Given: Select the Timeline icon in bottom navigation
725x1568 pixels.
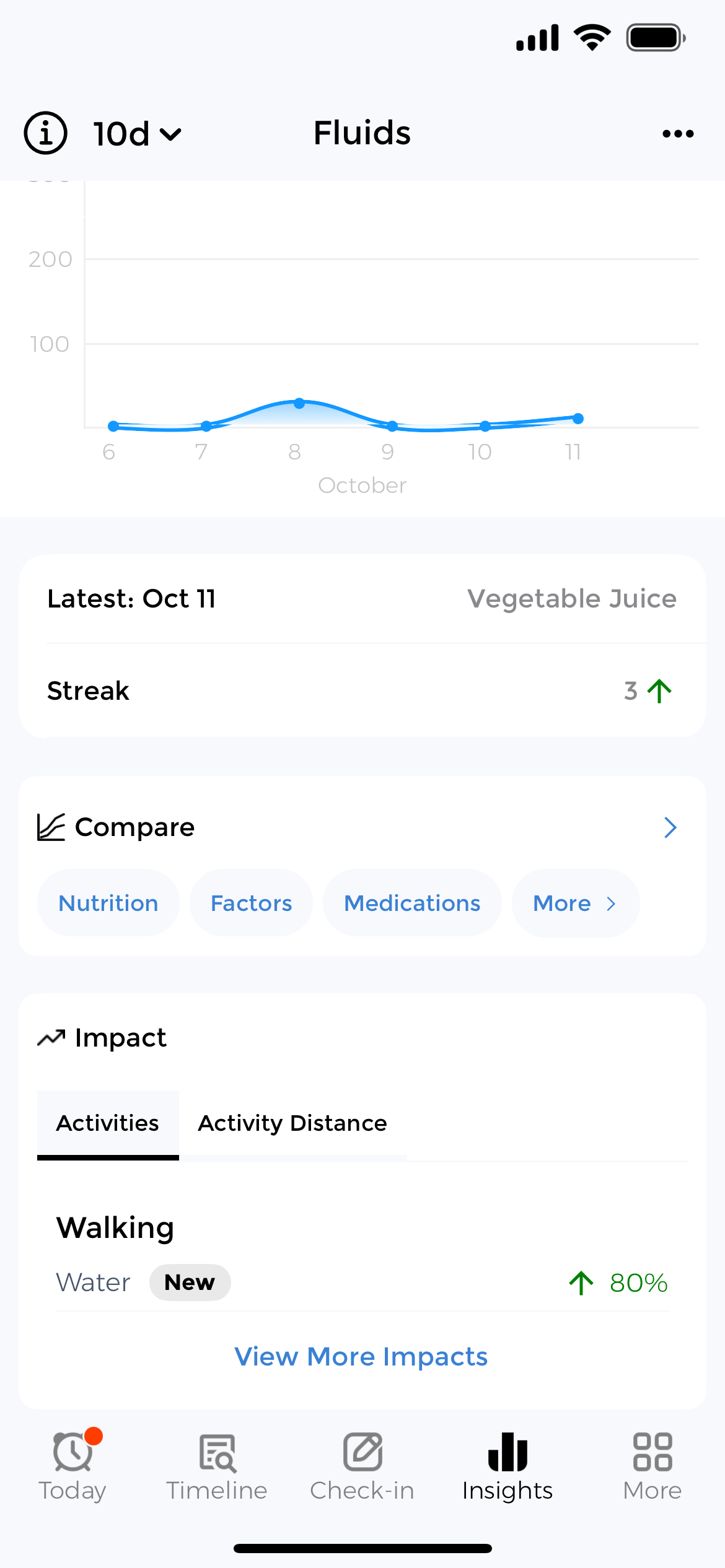Looking at the screenshot, I should tap(216, 1452).
